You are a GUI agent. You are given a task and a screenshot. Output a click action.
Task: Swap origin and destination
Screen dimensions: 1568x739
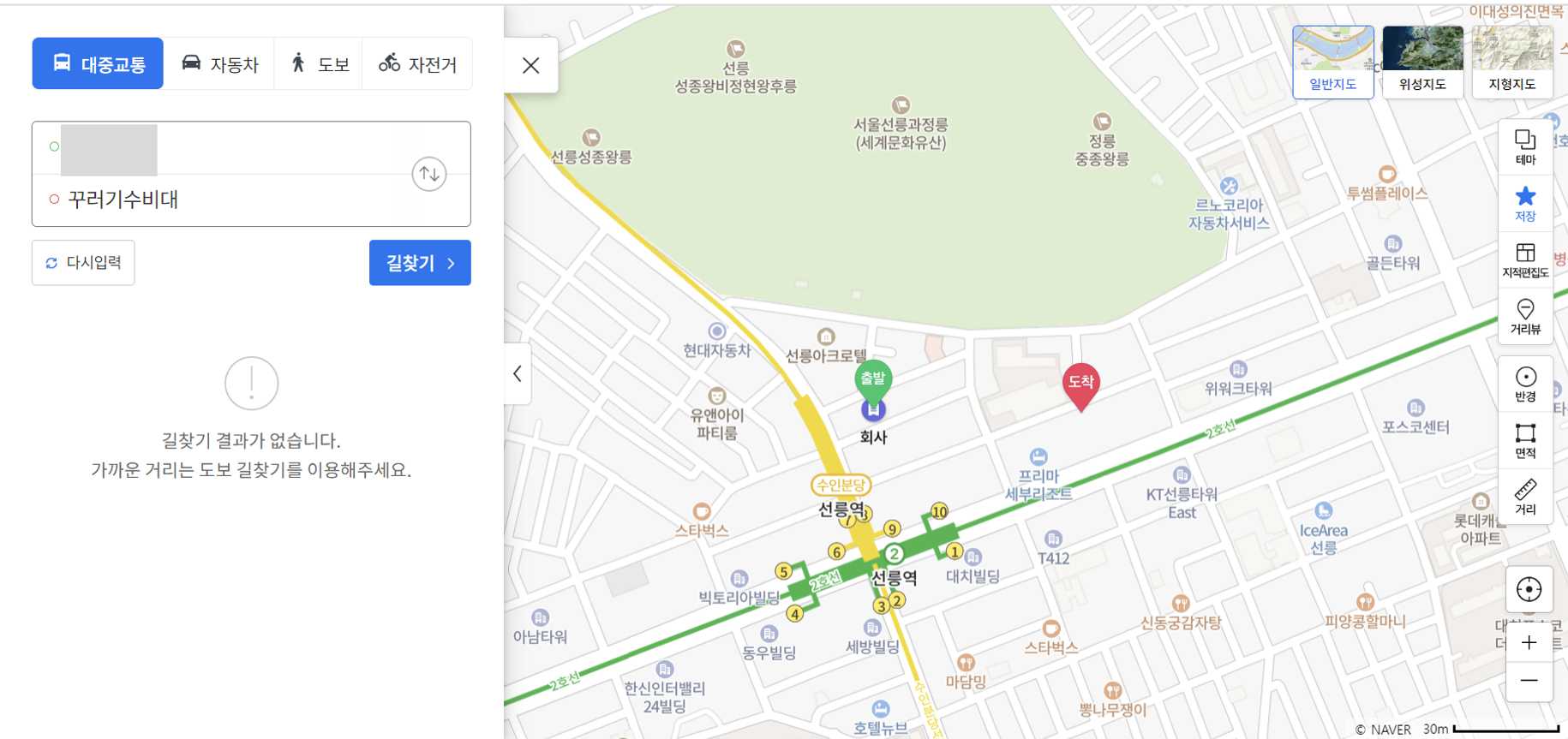pyautogui.click(x=429, y=174)
